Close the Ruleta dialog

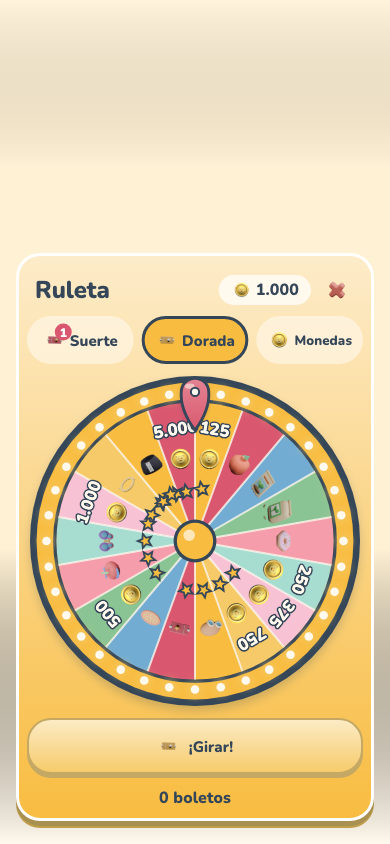[337, 290]
